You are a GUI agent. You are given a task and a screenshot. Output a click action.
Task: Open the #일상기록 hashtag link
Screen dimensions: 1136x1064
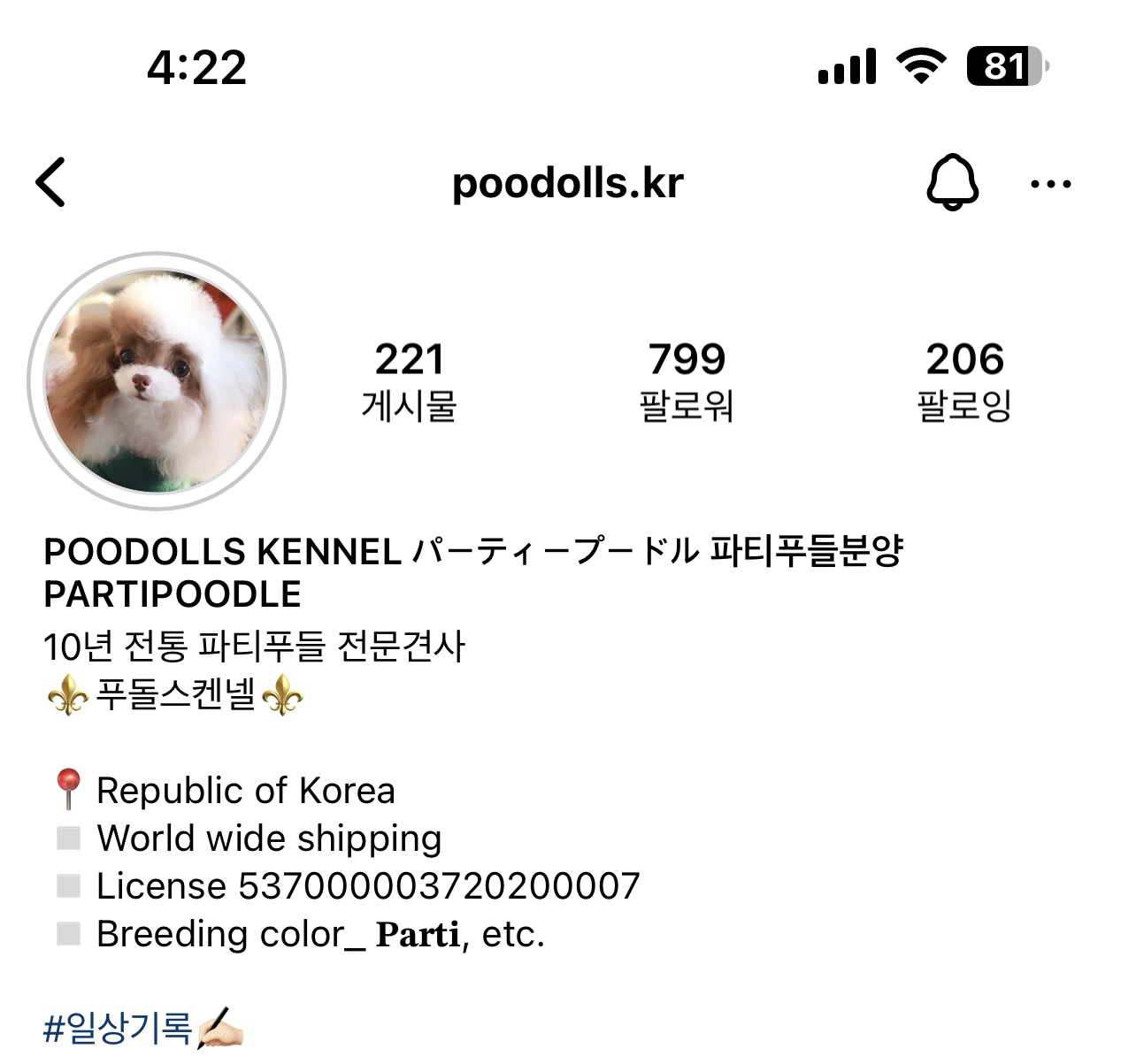tap(118, 1028)
